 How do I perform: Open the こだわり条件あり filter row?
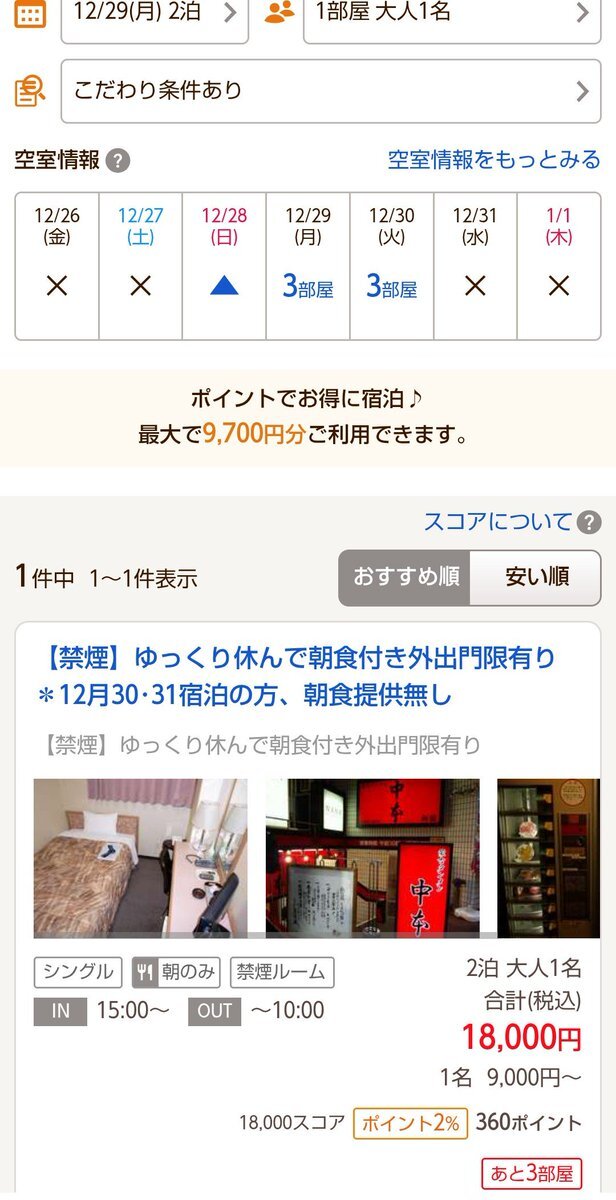tap(330, 91)
